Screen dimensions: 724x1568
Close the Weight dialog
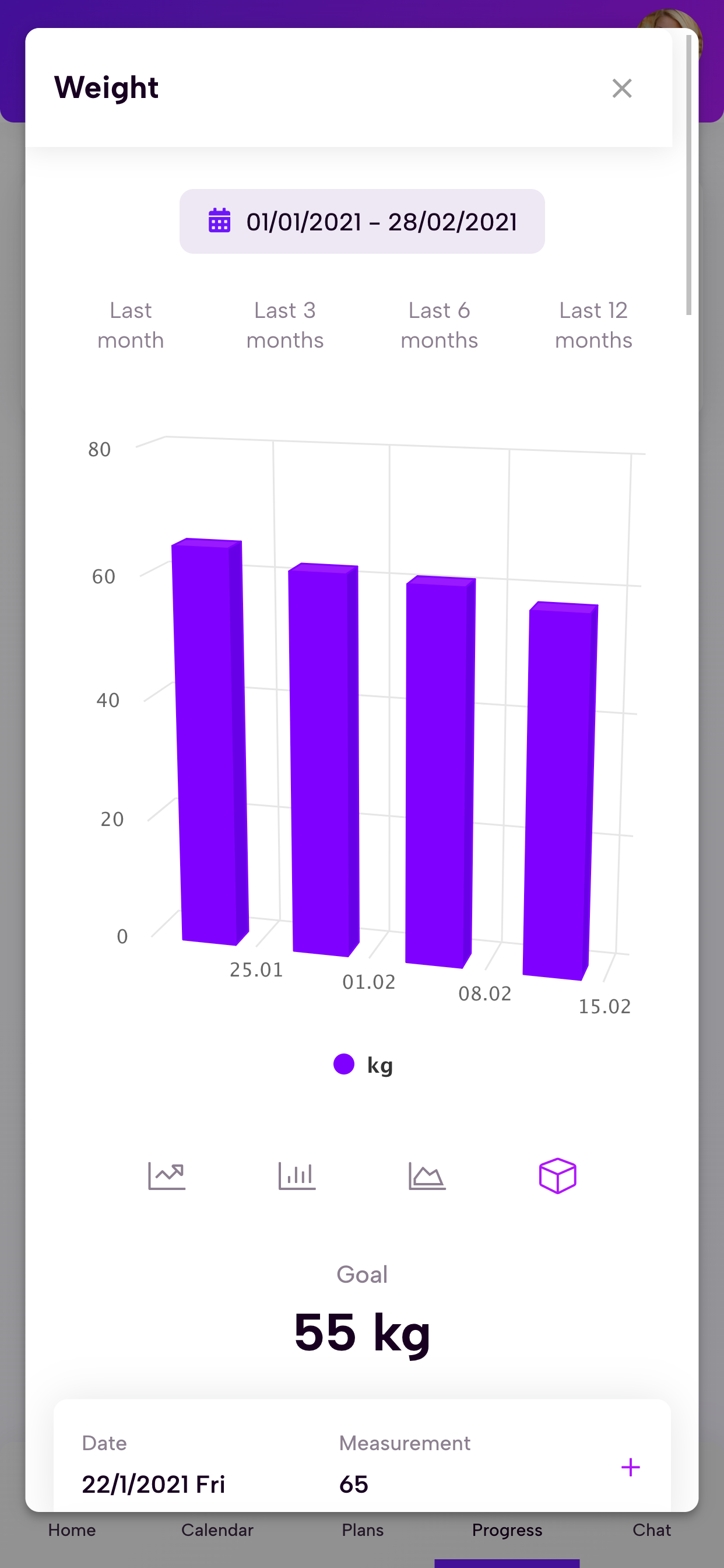point(621,88)
